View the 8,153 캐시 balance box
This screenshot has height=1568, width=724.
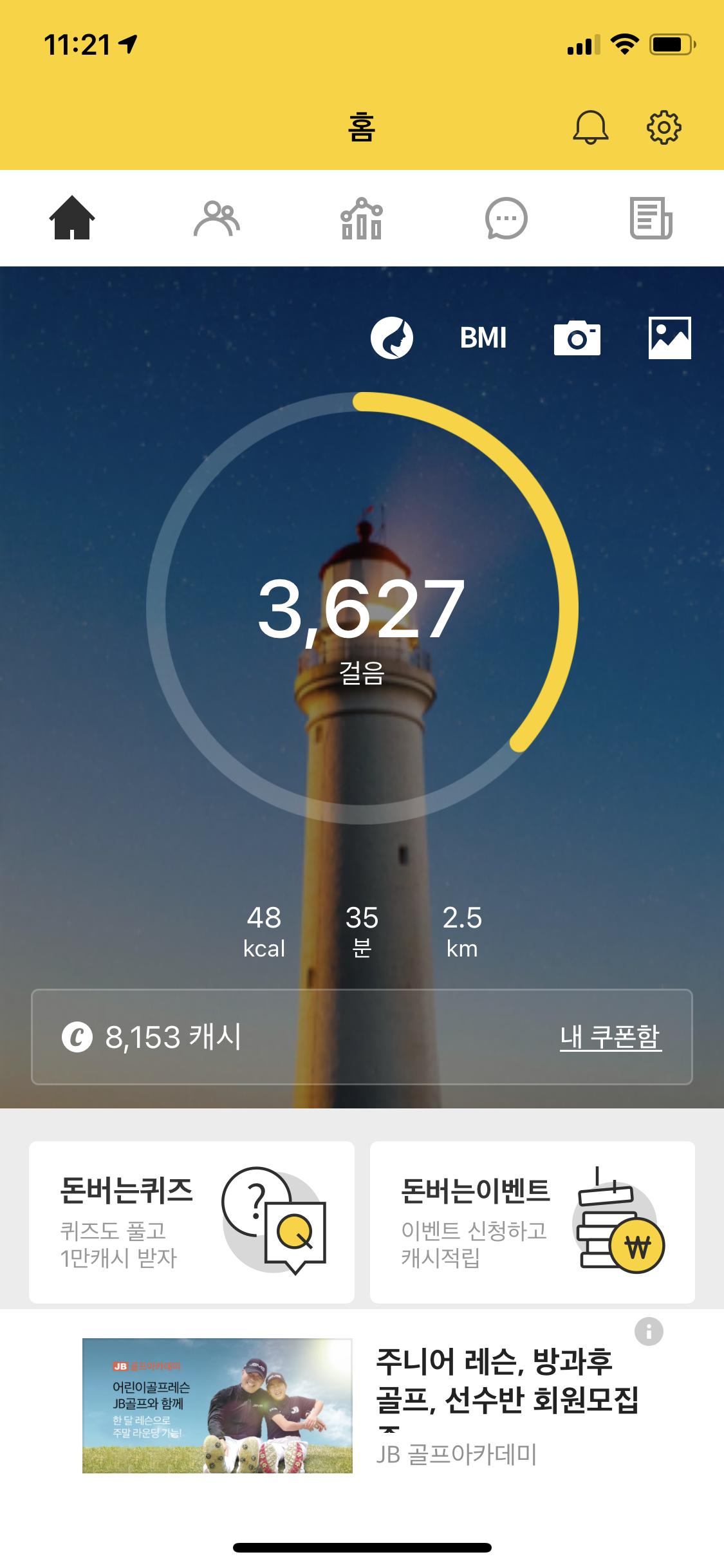point(257,1037)
